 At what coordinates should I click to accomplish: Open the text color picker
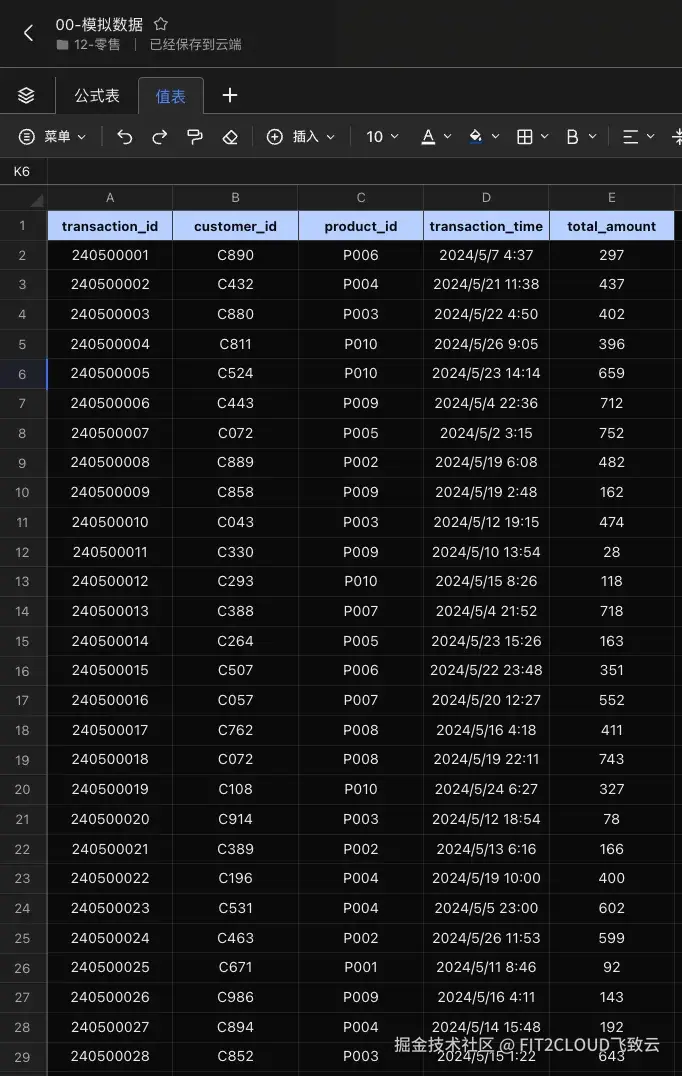click(x=435, y=136)
